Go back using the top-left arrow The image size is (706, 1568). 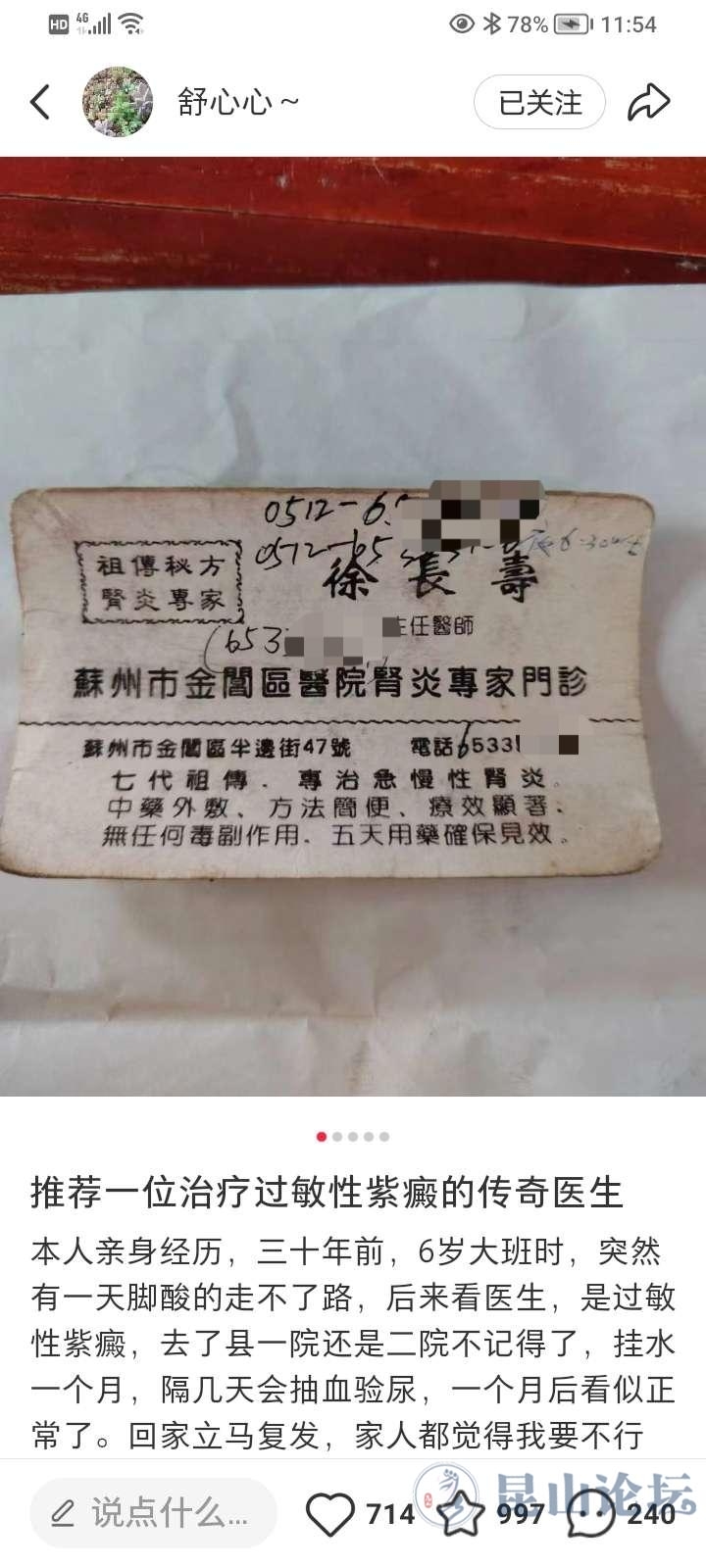tap(39, 102)
